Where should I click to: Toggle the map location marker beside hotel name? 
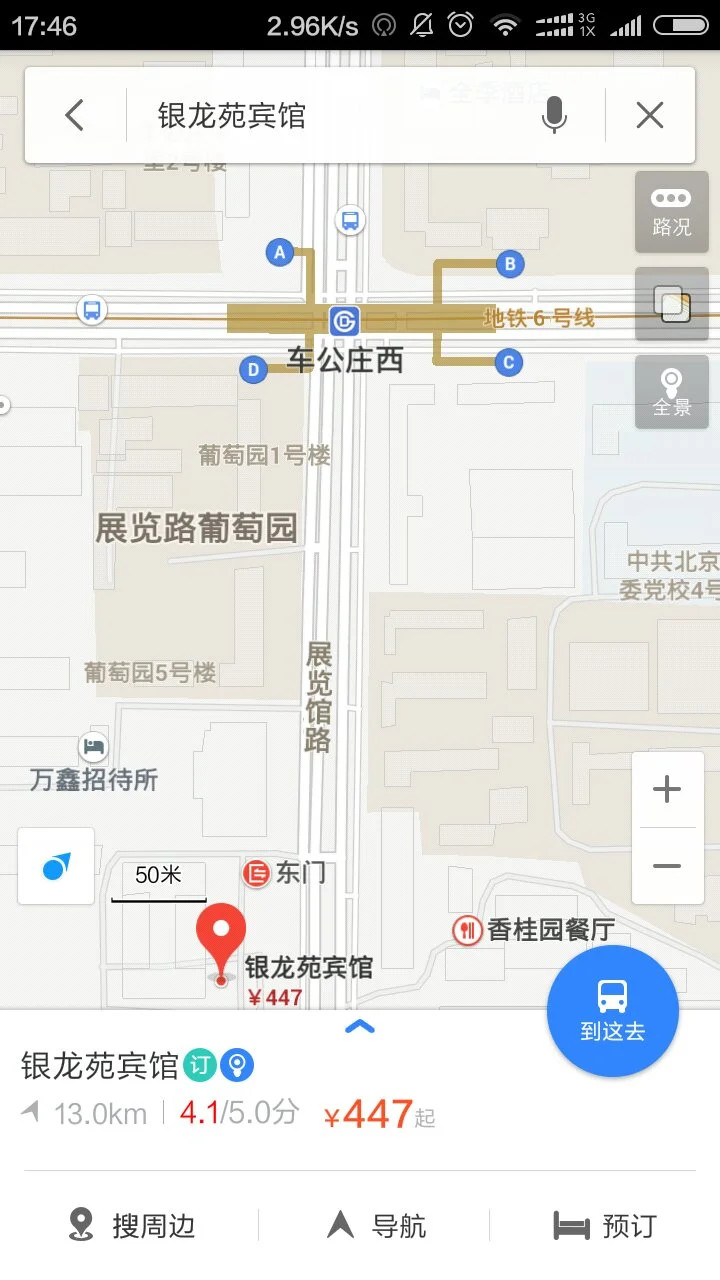click(x=236, y=1065)
